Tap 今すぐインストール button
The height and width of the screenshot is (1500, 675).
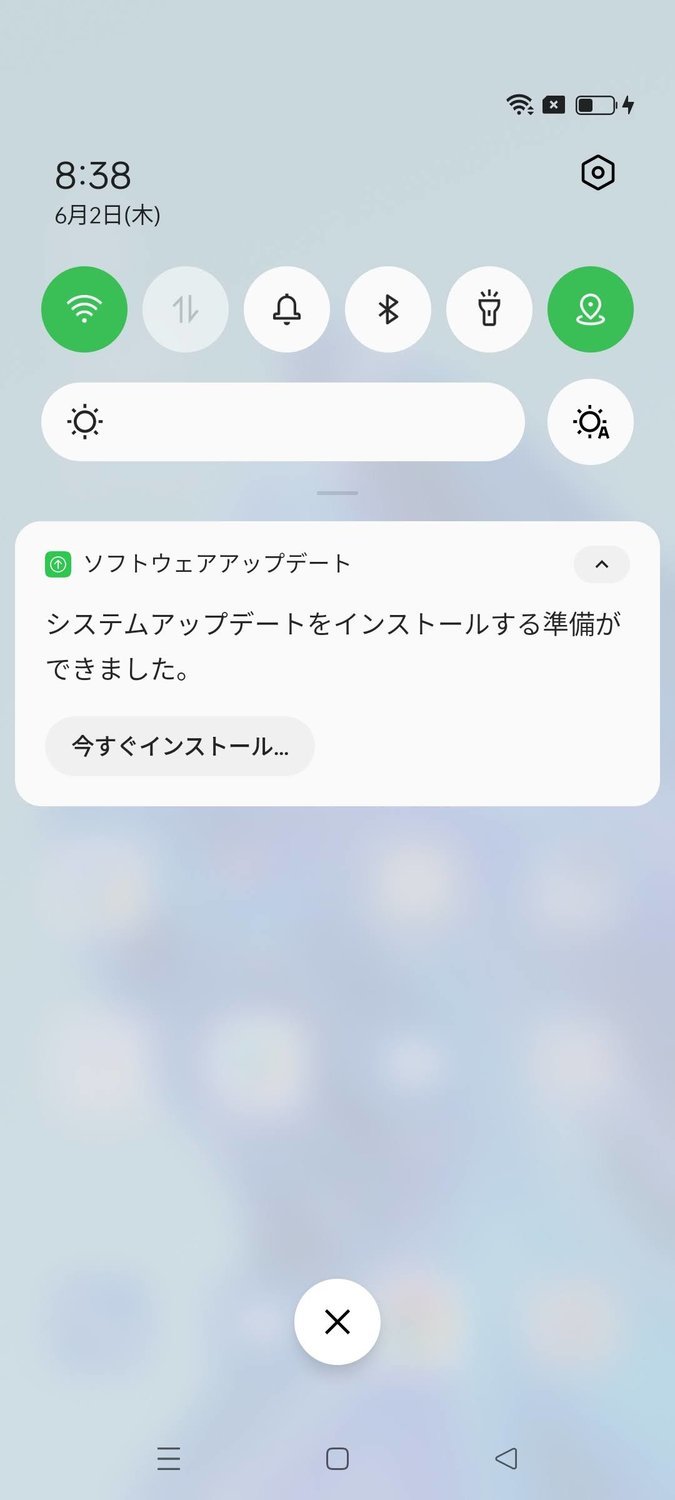(180, 746)
